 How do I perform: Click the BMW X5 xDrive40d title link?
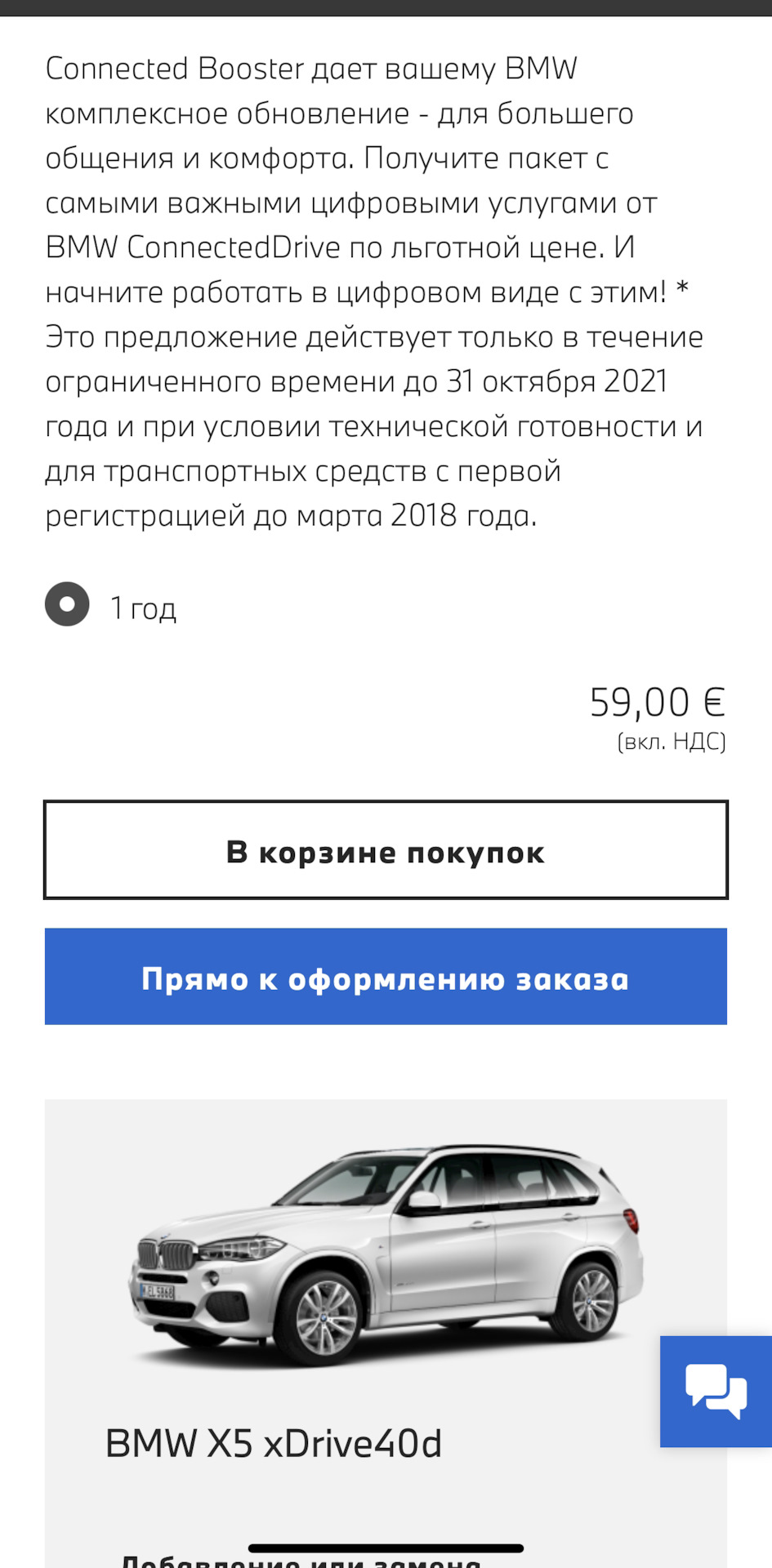[x=274, y=1443]
